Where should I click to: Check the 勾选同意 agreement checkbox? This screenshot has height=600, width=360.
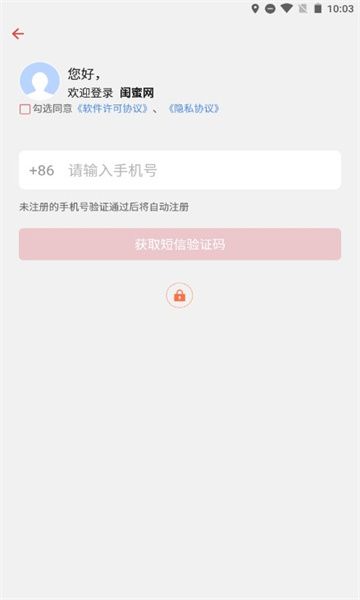(25, 109)
